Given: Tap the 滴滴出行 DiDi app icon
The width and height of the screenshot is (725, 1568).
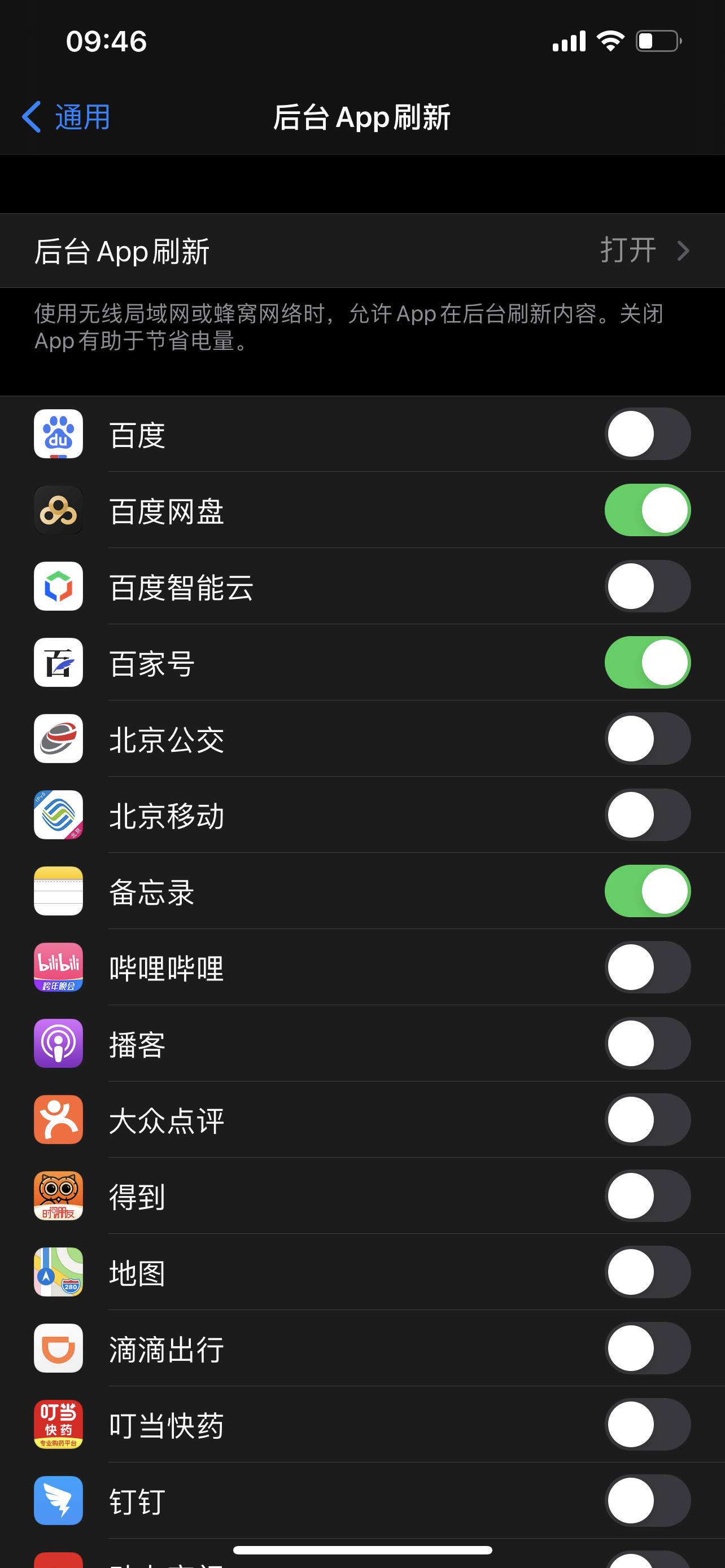Looking at the screenshot, I should (x=58, y=1348).
